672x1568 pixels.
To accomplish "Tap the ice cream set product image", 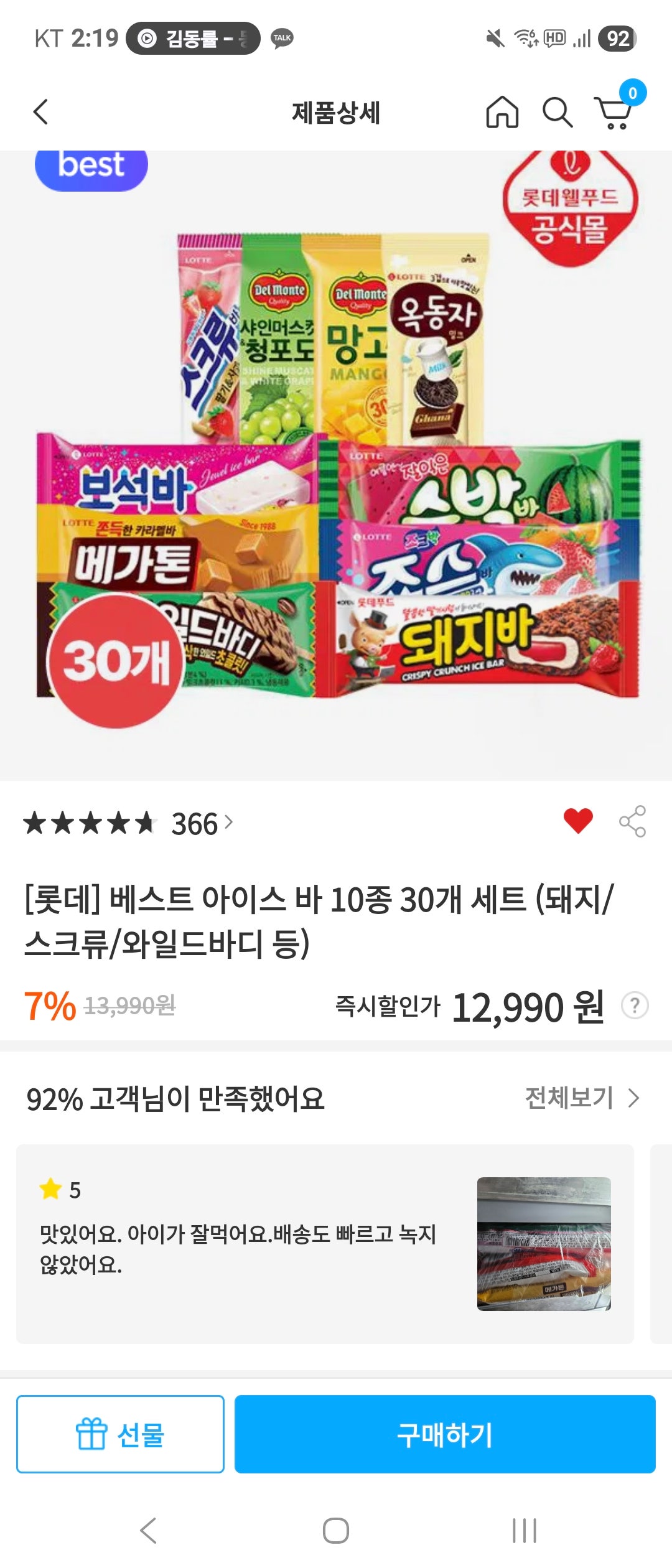I will pyautogui.click(x=336, y=467).
